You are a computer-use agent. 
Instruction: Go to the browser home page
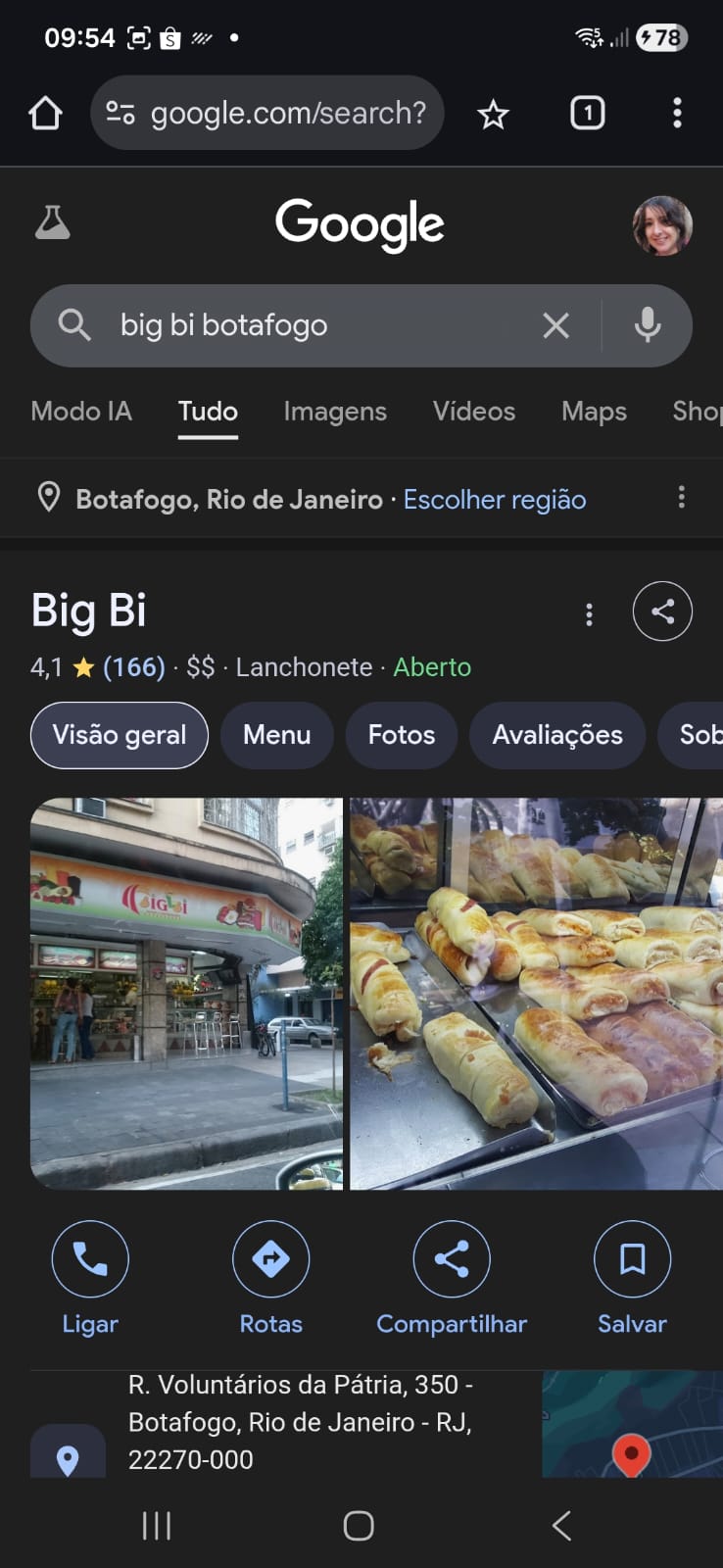[x=45, y=114]
